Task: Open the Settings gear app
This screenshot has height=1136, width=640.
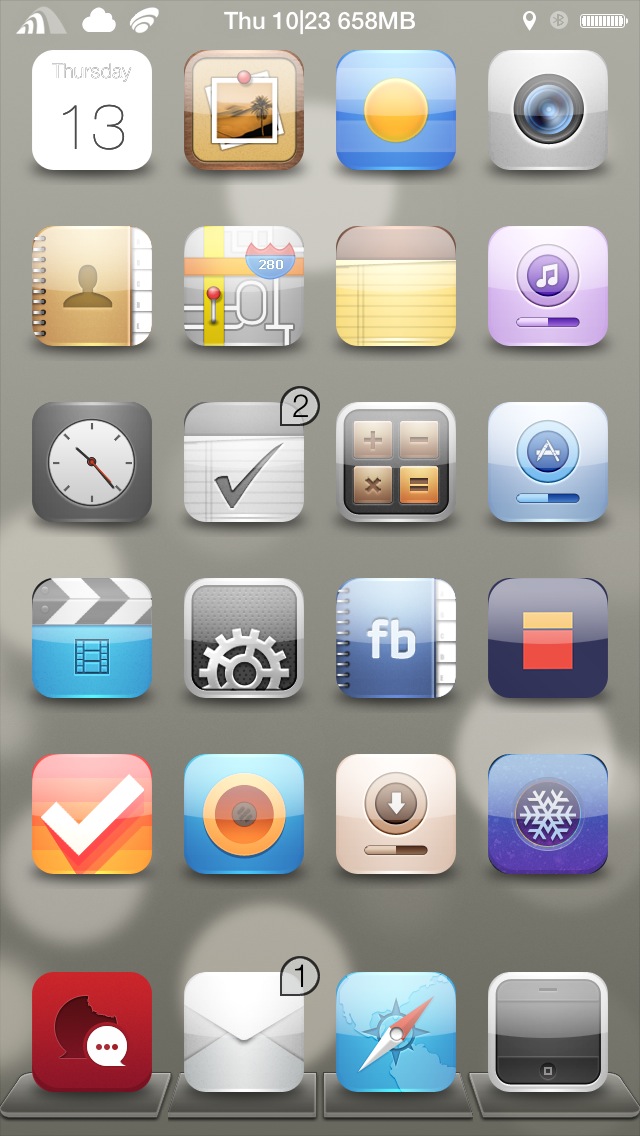Action: (x=244, y=638)
